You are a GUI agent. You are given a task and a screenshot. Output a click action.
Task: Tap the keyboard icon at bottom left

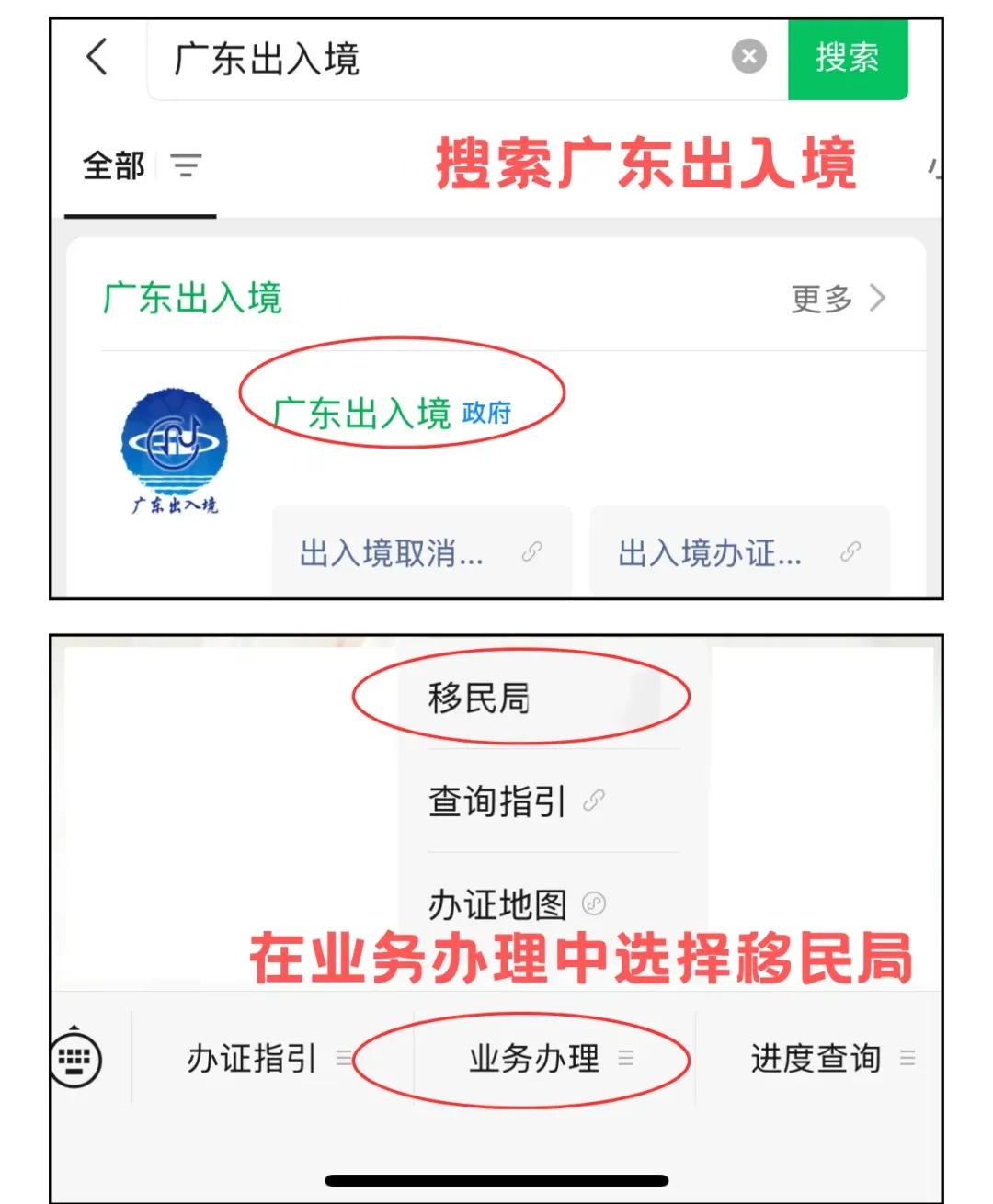click(x=75, y=1058)
